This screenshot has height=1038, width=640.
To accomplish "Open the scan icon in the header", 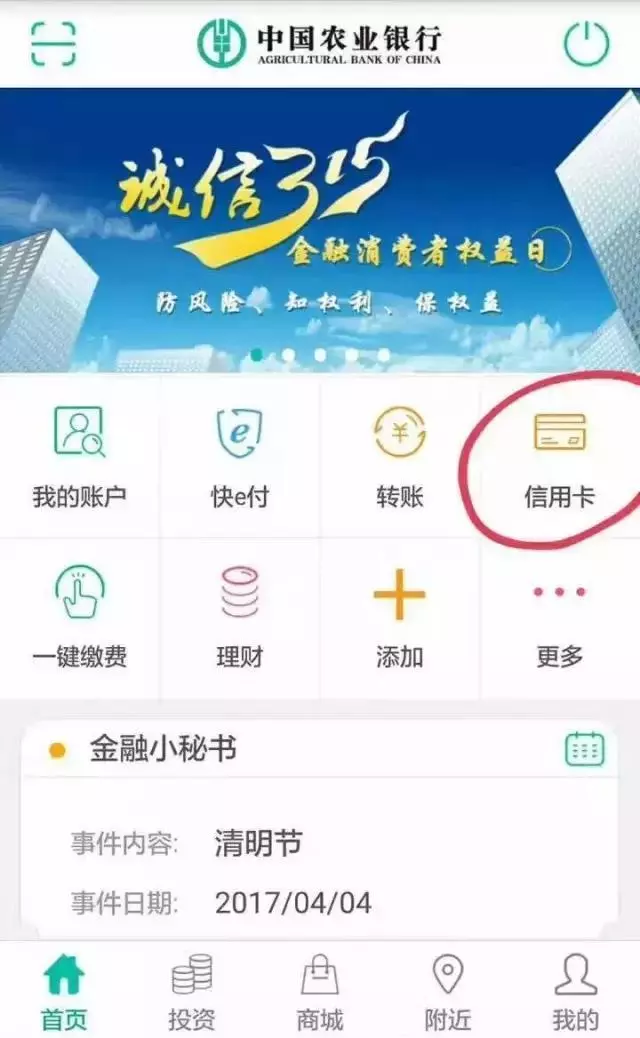I will (53, 43).
